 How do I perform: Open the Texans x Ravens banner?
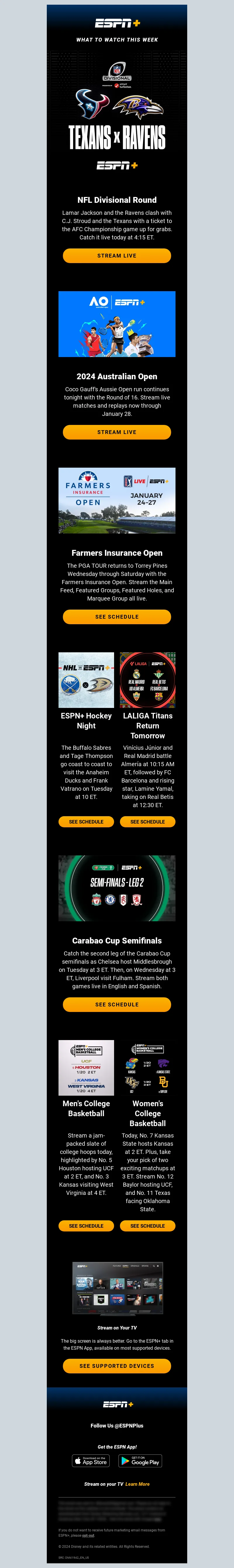point(117,116)
